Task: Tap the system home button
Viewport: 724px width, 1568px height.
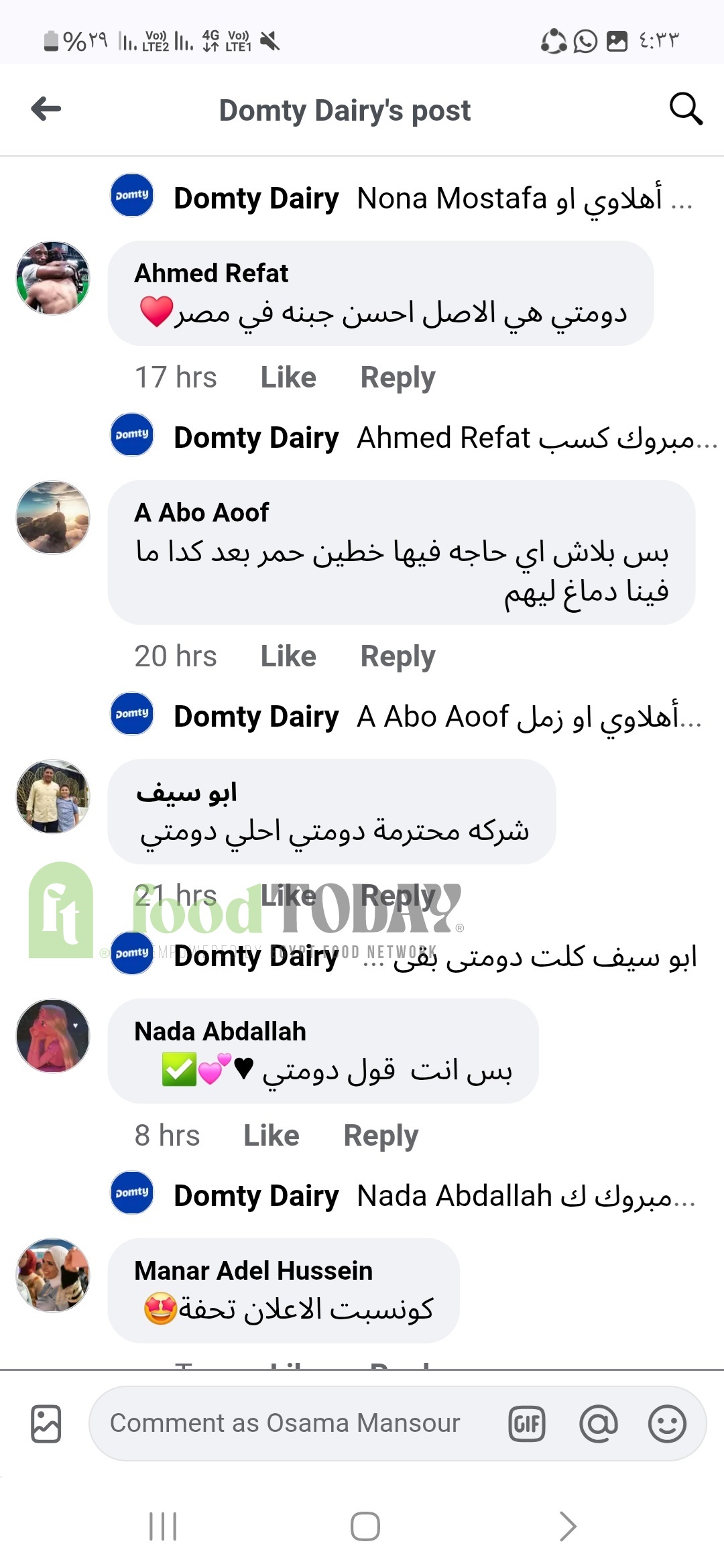Action: (365, 1526)
